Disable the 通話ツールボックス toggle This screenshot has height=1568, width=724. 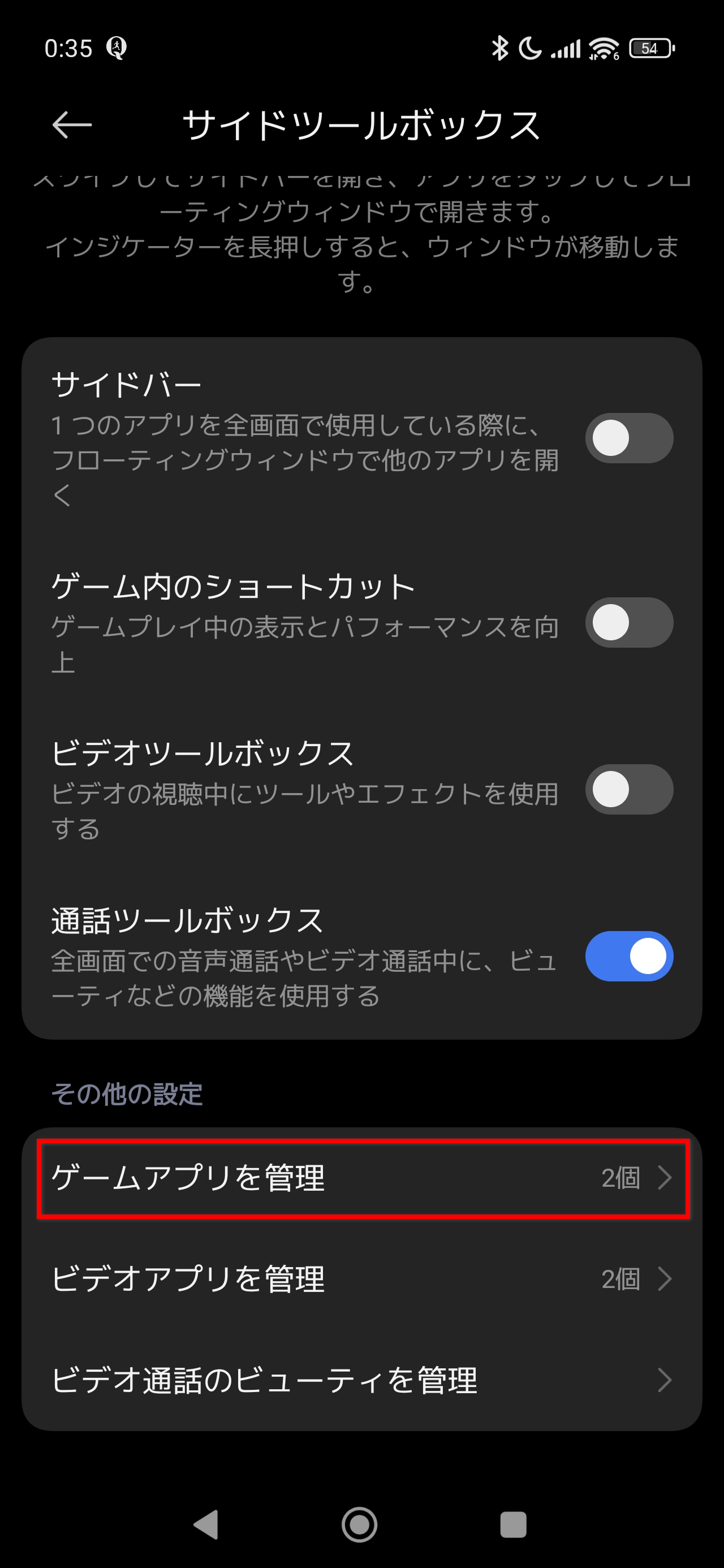click(628, 957)
